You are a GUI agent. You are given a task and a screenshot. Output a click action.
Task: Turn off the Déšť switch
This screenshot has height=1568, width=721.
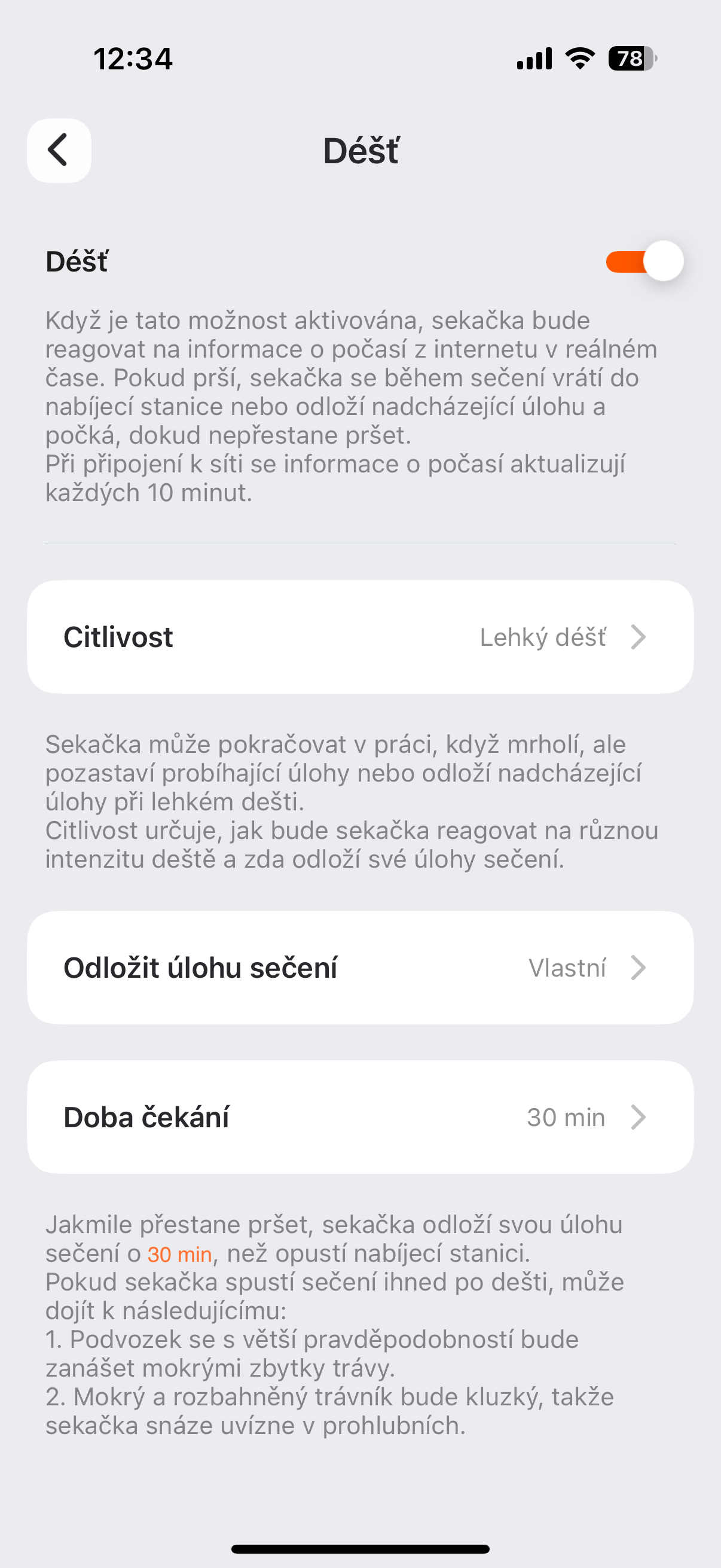click(x=644, y=262)
